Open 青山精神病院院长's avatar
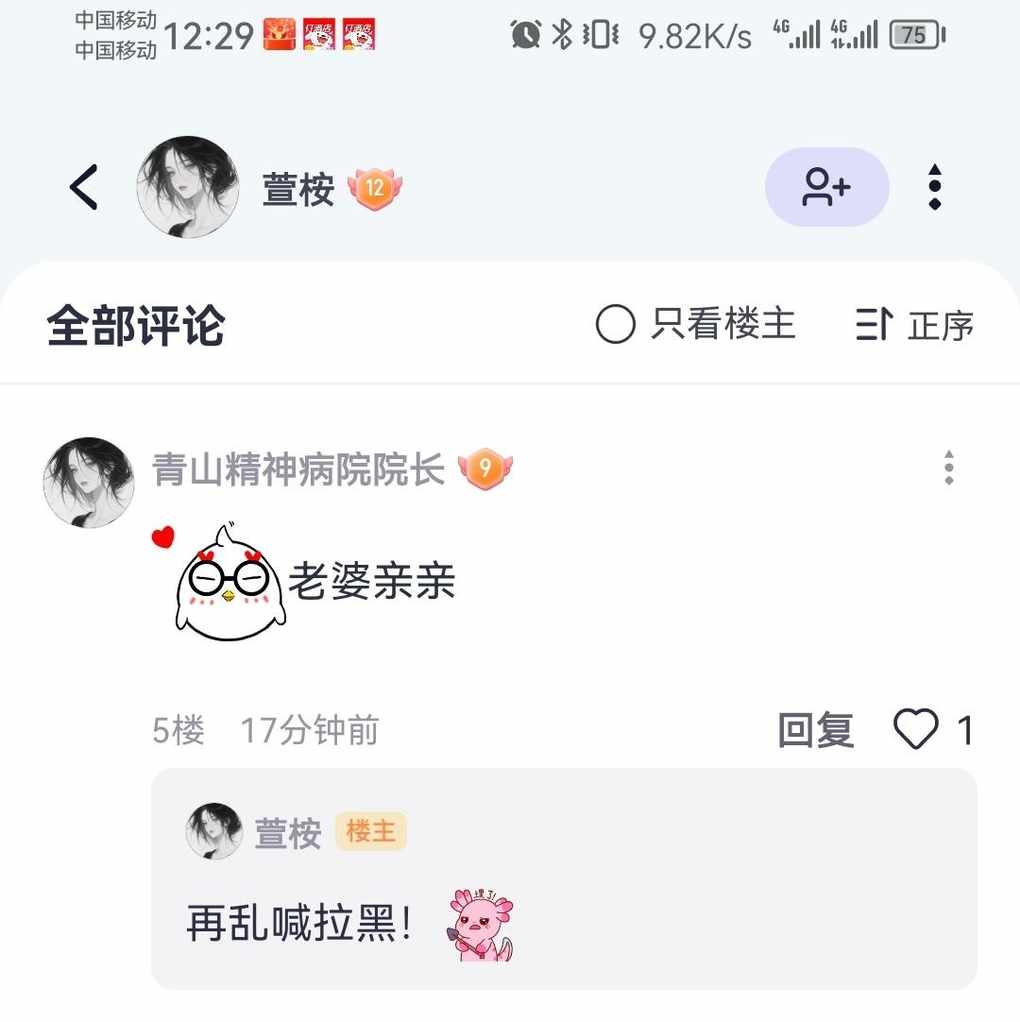The image size is (1020, 1022). pos(88,482)
